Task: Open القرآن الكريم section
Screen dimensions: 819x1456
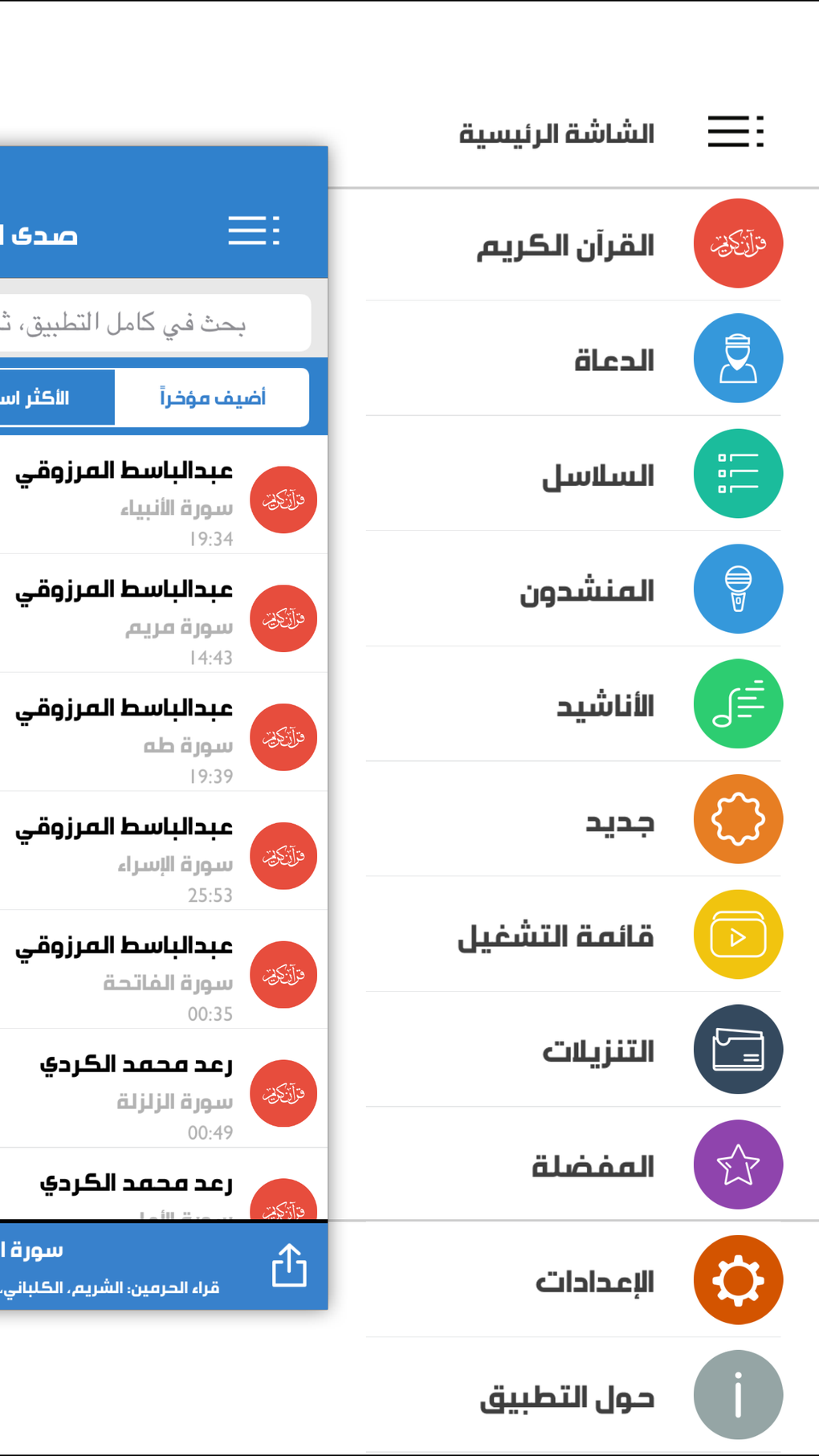Action: point(573,244)
